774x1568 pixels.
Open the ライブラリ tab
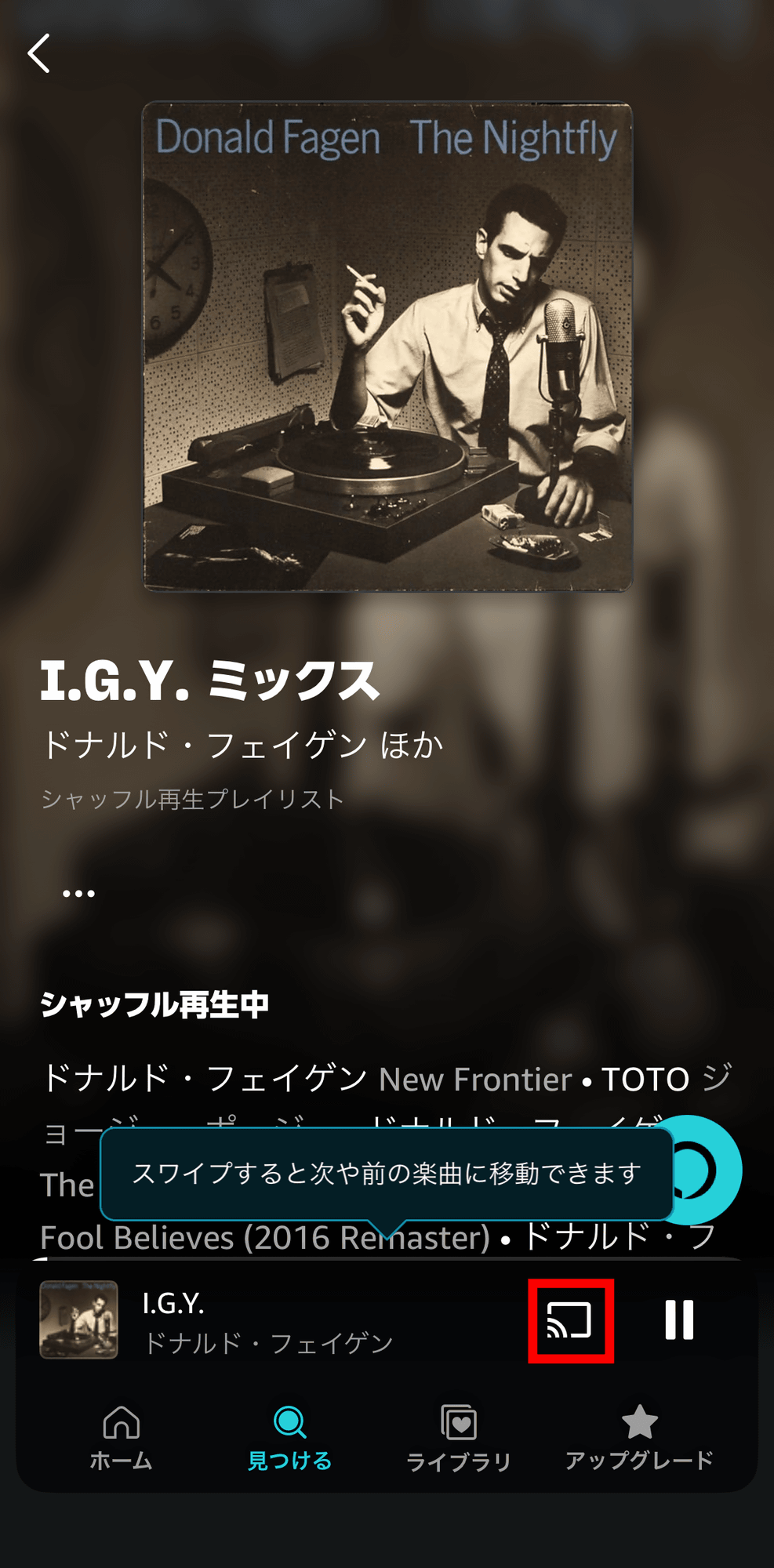459,1438
